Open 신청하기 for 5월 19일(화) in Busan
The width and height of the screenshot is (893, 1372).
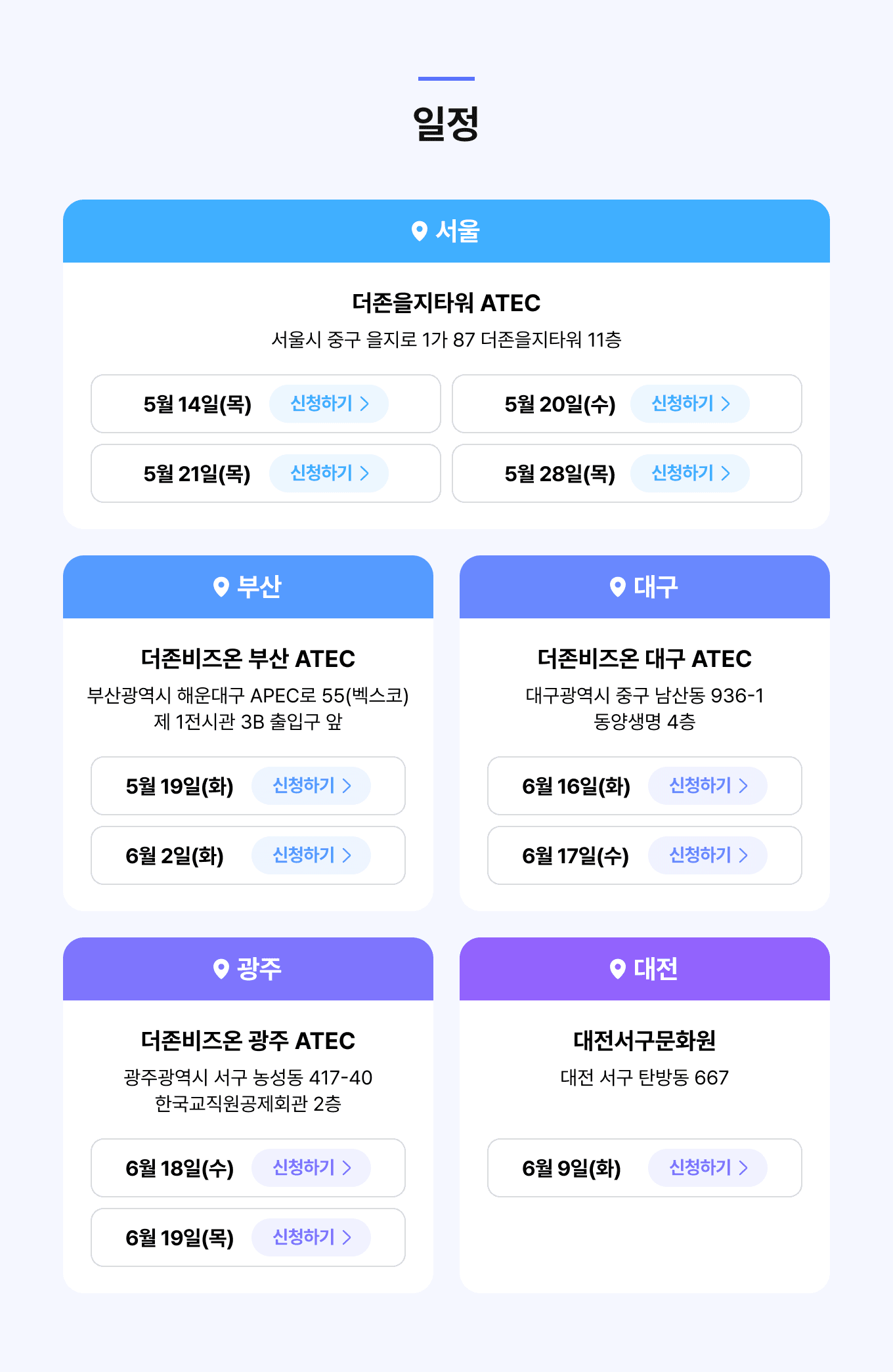coord(312,786)
